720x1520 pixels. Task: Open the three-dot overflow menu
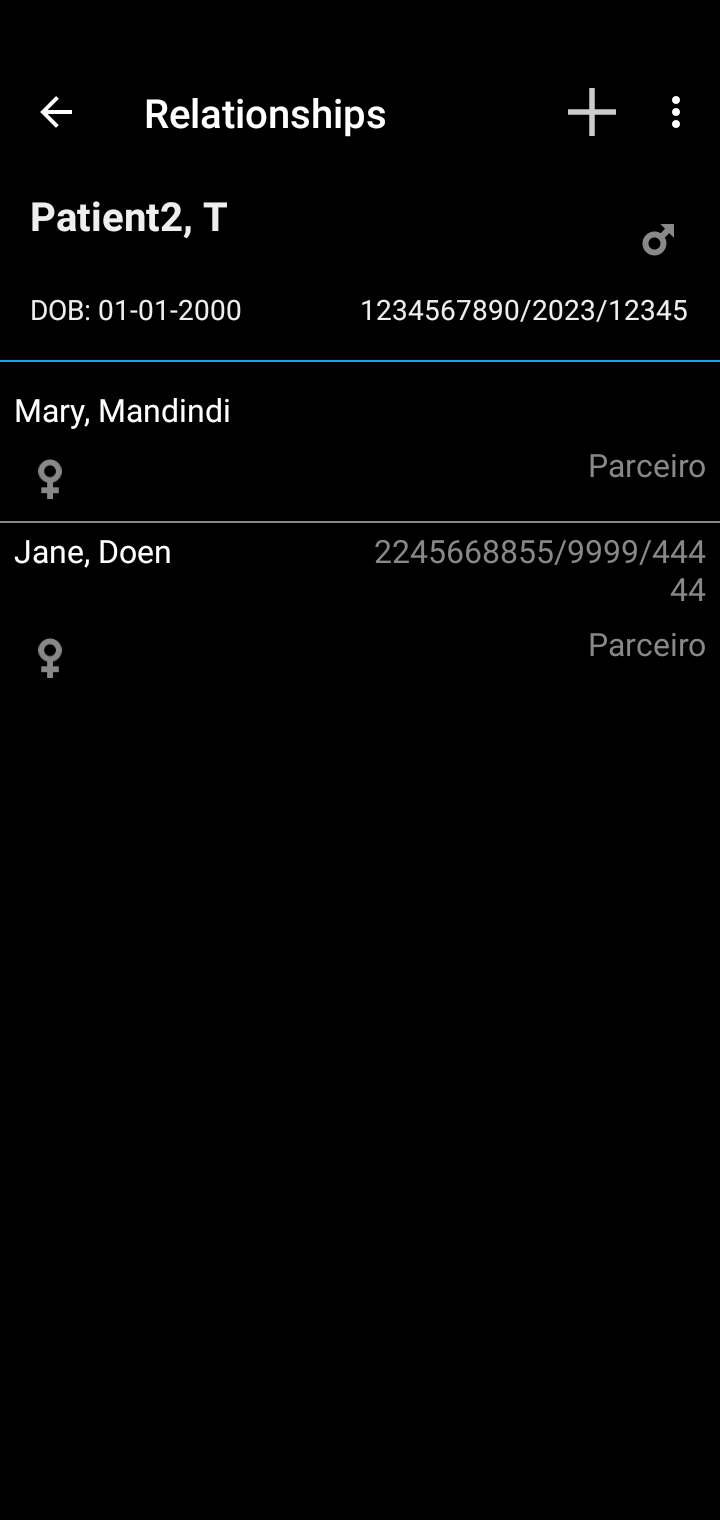[676, 113]
